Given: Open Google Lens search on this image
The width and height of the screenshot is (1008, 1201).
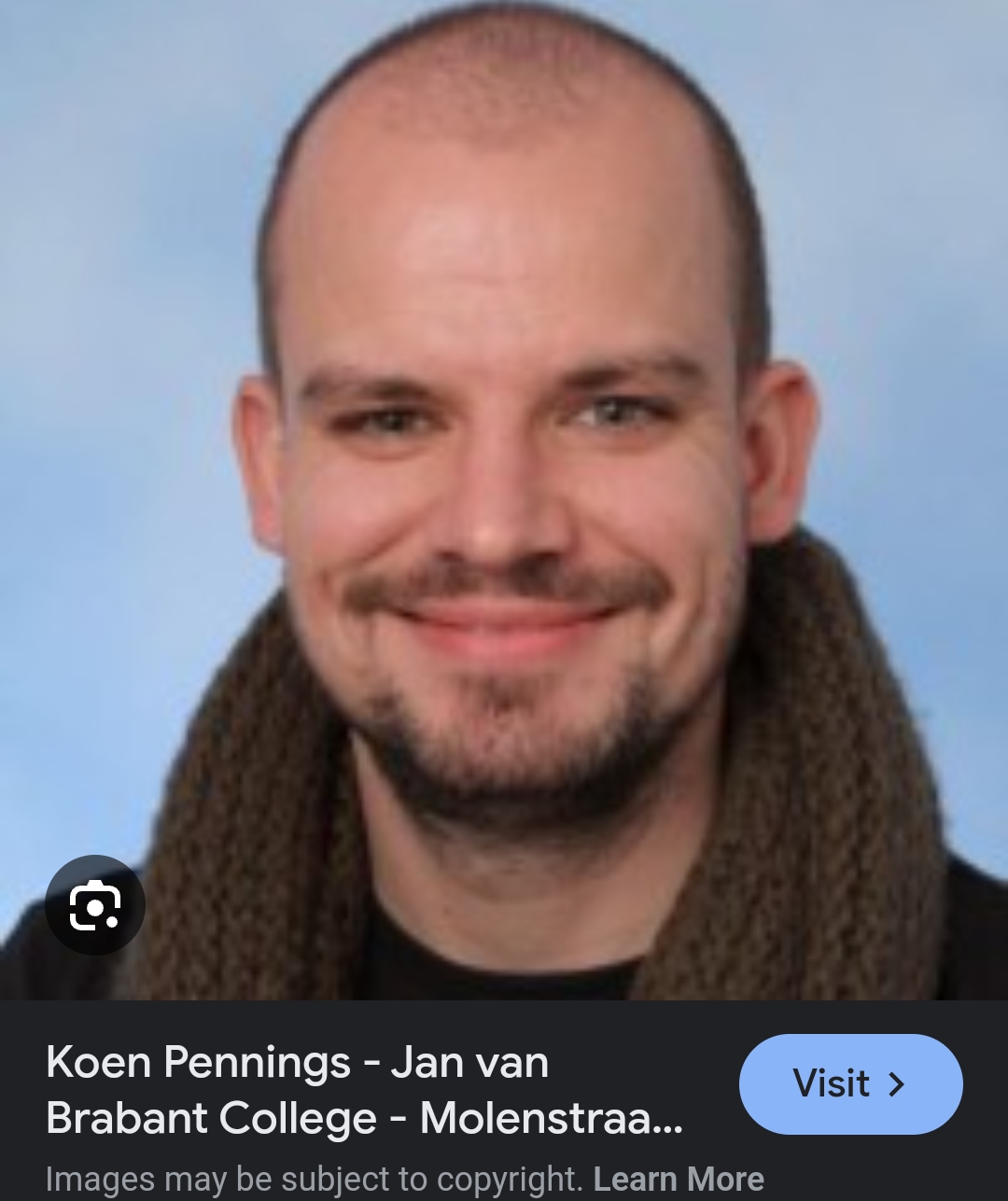Looking at the screenshot, I should (x=95, y=905).
